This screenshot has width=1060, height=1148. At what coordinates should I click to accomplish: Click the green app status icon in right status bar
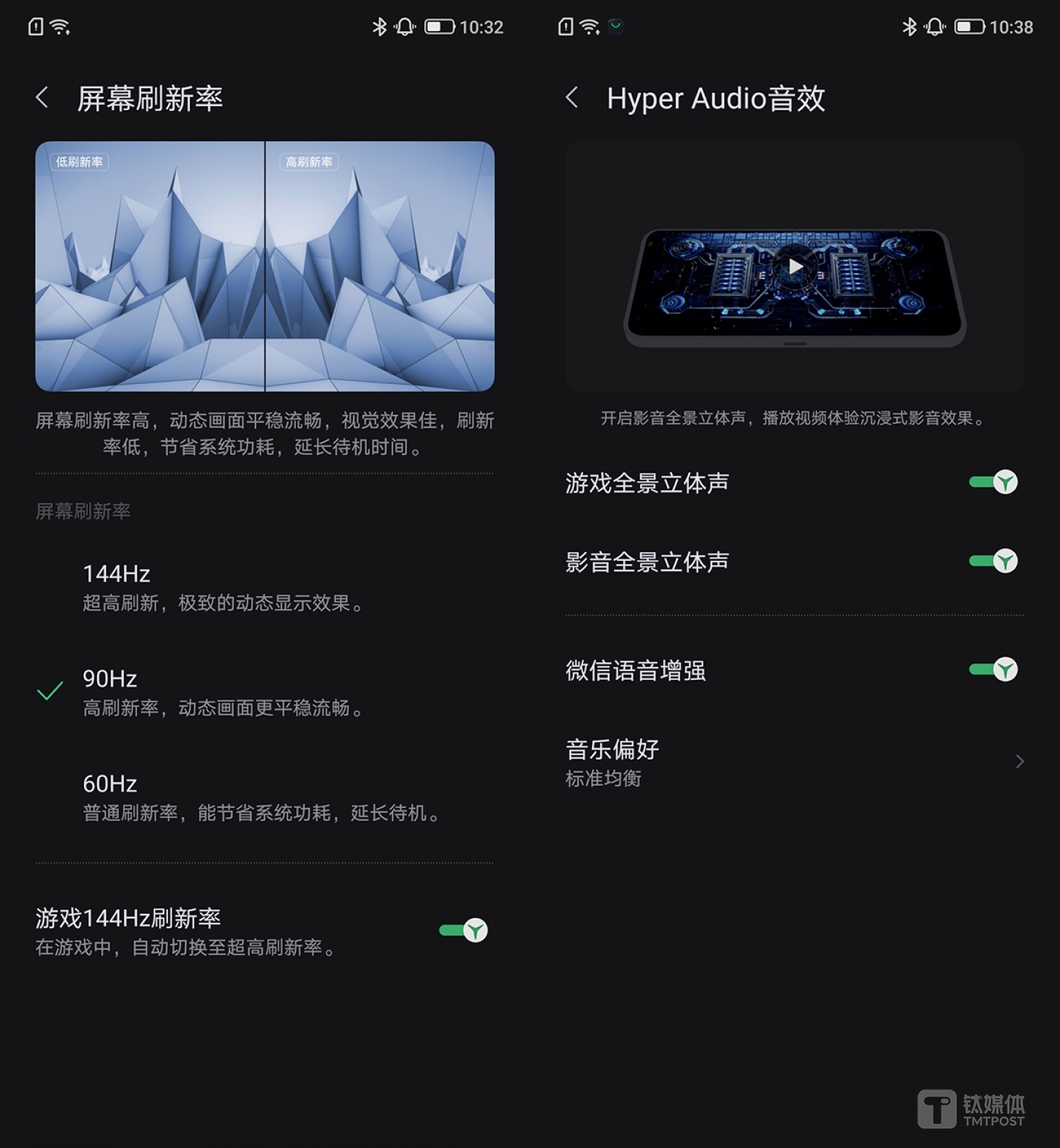(x=615, y=26)
